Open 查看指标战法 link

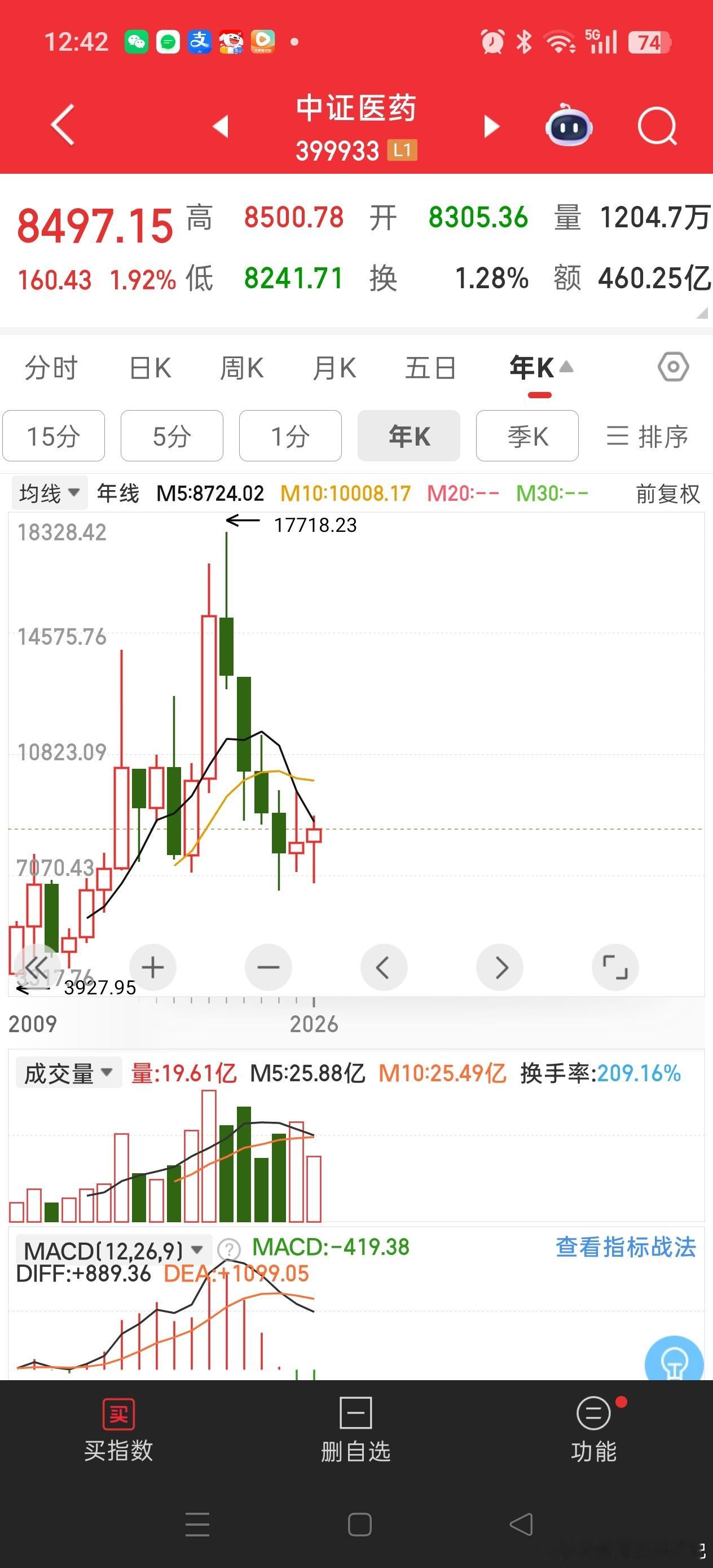[626, 1247]
